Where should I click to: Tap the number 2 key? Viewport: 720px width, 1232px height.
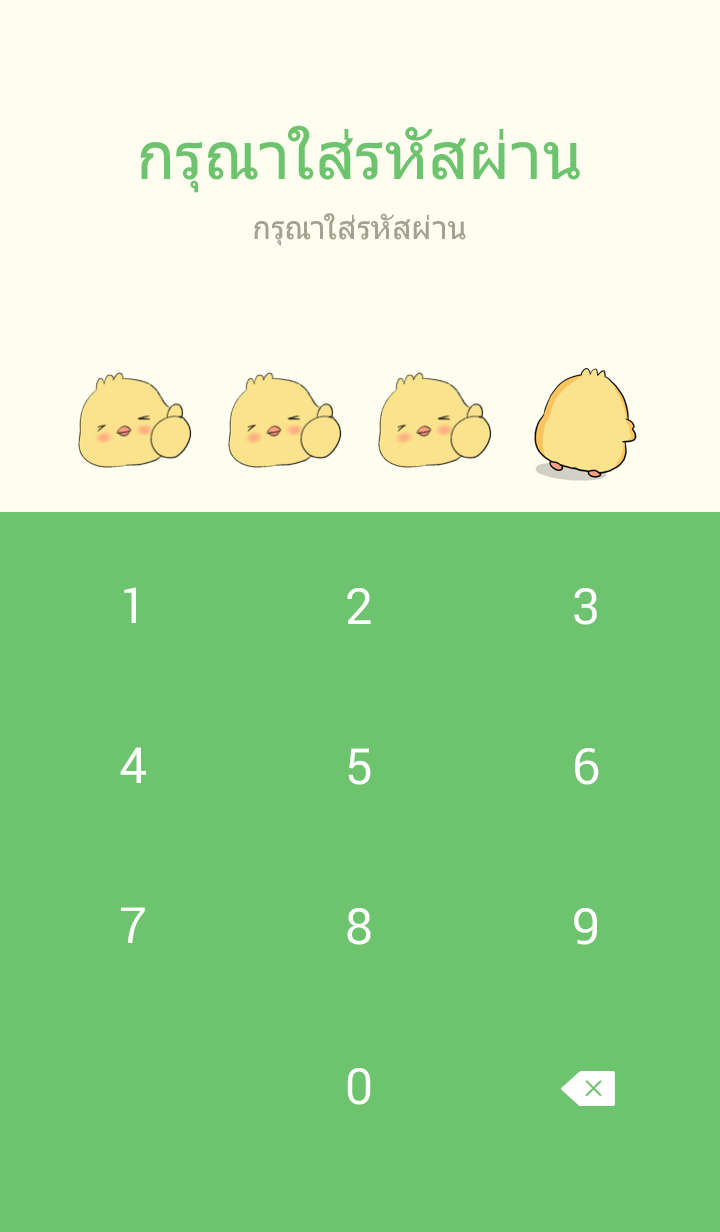tap(359, 607)
